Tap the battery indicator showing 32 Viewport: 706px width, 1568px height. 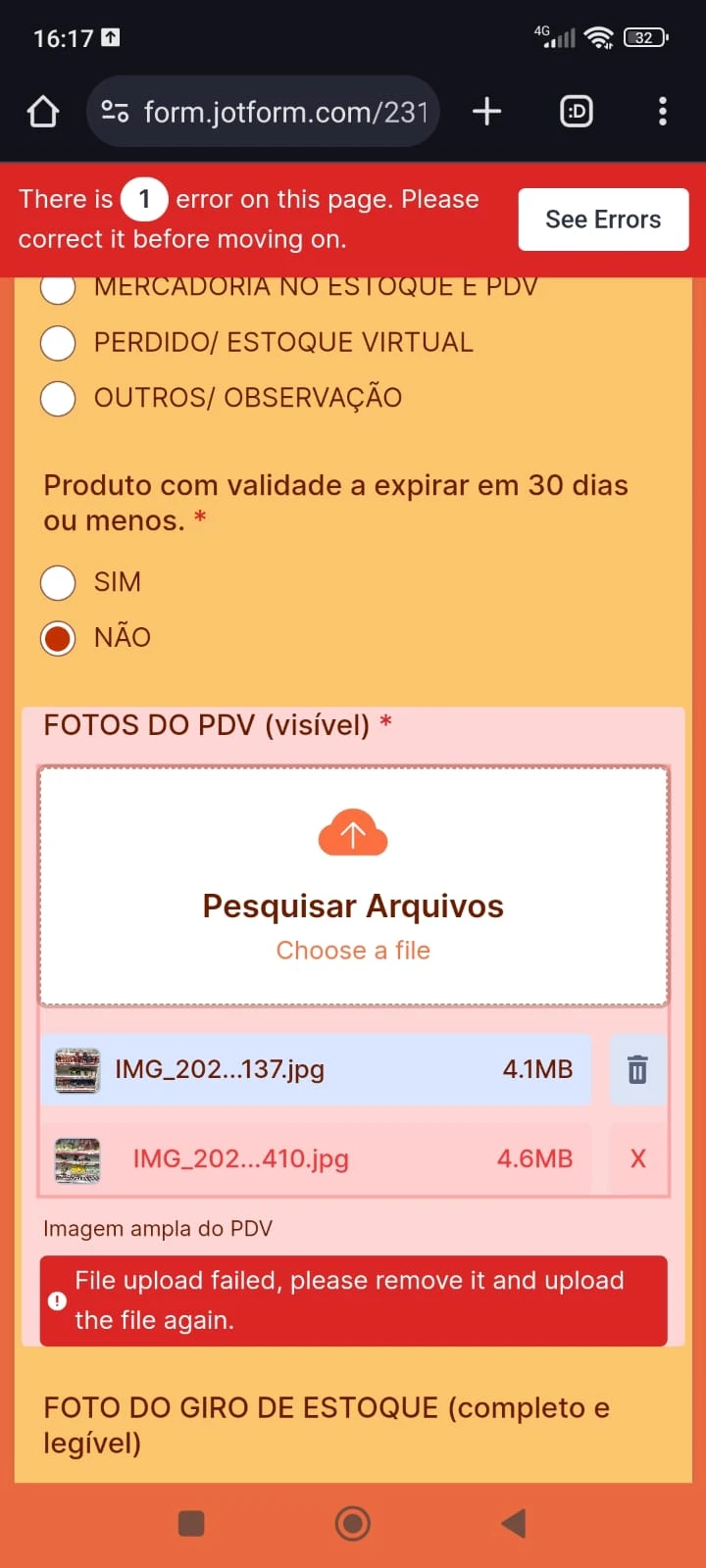click(644, 37)
